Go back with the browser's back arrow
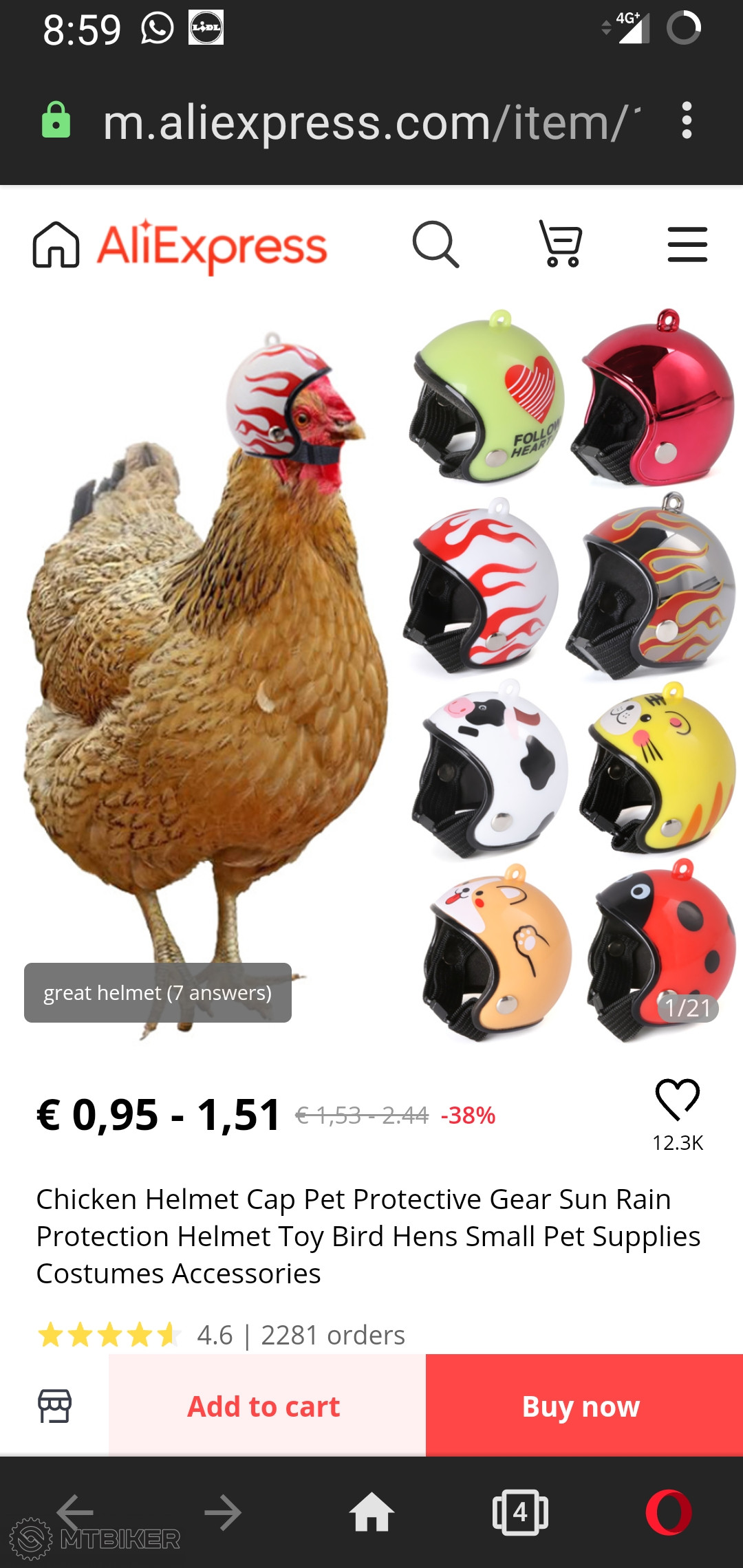The image size is (743, 1568). click(x=76, y=1512)
